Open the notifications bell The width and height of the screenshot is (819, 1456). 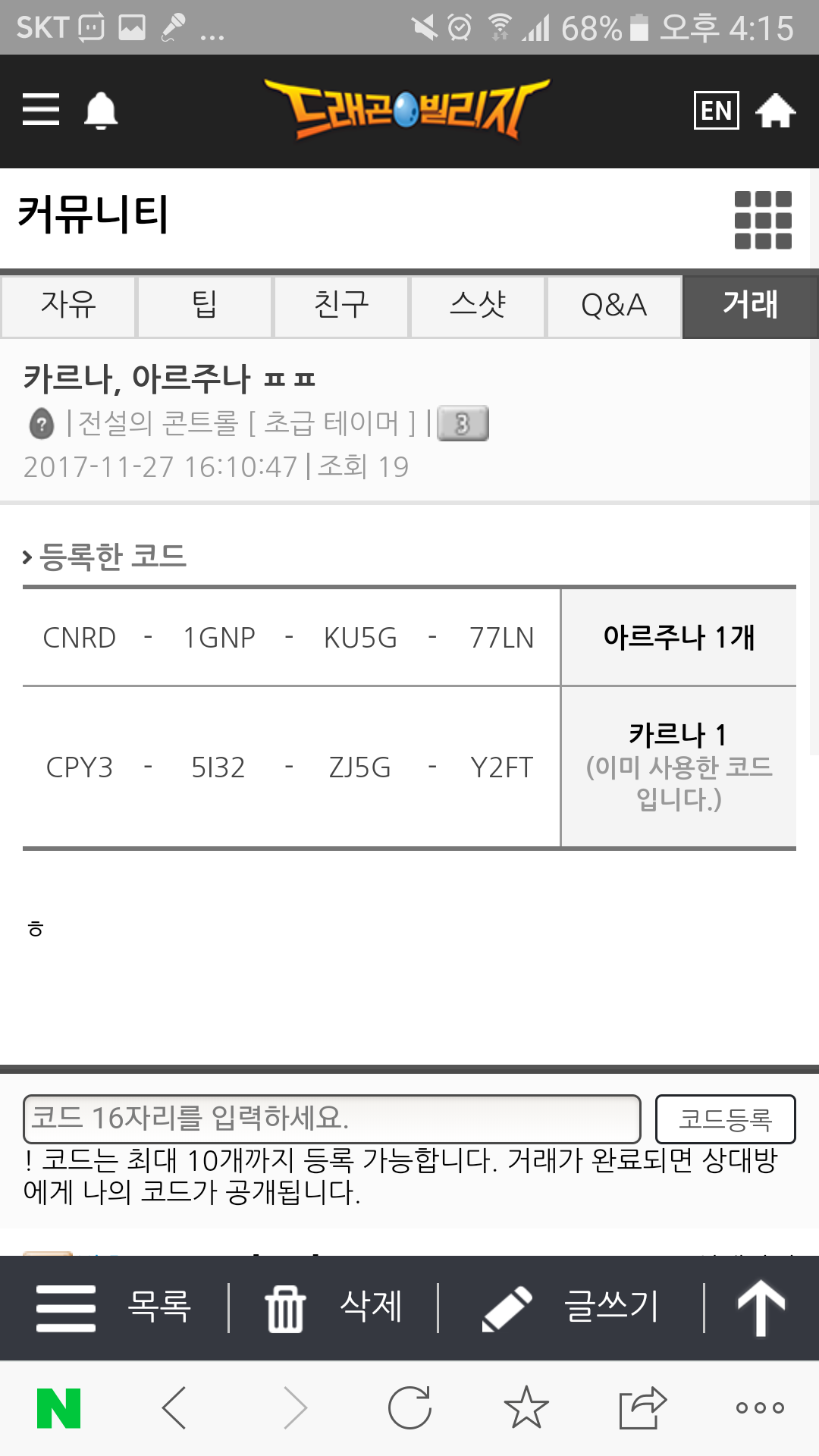click(x=100, y=111)
